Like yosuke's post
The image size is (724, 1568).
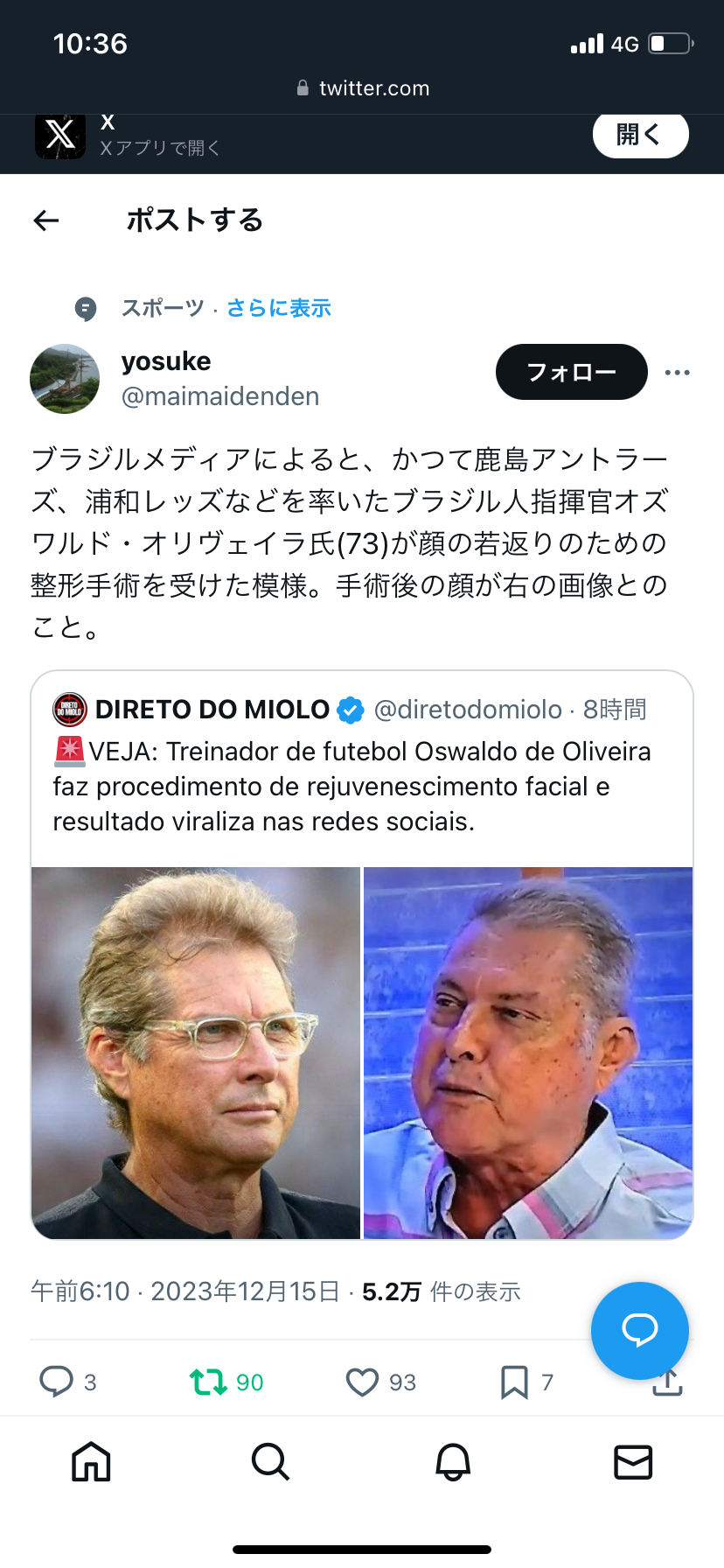point(362,1382)
